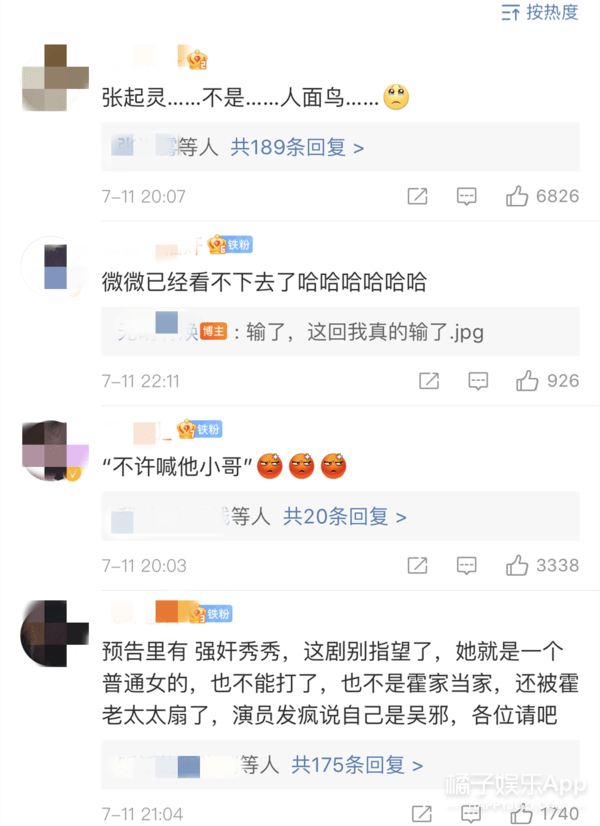
Task: Share the 微微已经看不下去了 comment
Action: pos(428,381)
